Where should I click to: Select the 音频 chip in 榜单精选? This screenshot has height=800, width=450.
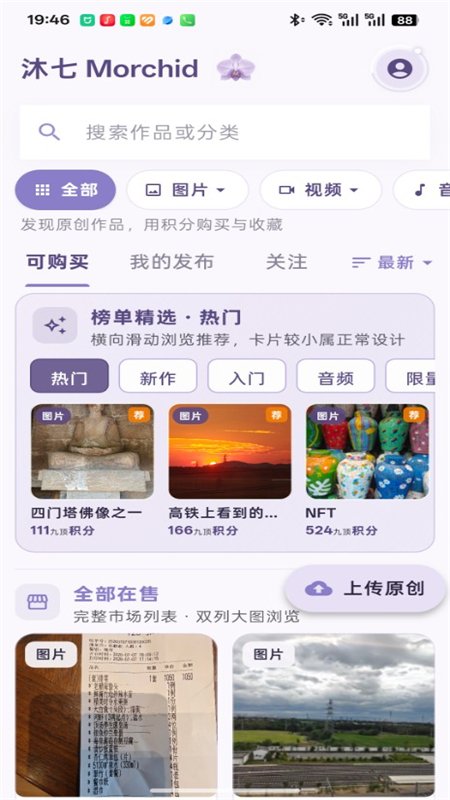point(335,377)
